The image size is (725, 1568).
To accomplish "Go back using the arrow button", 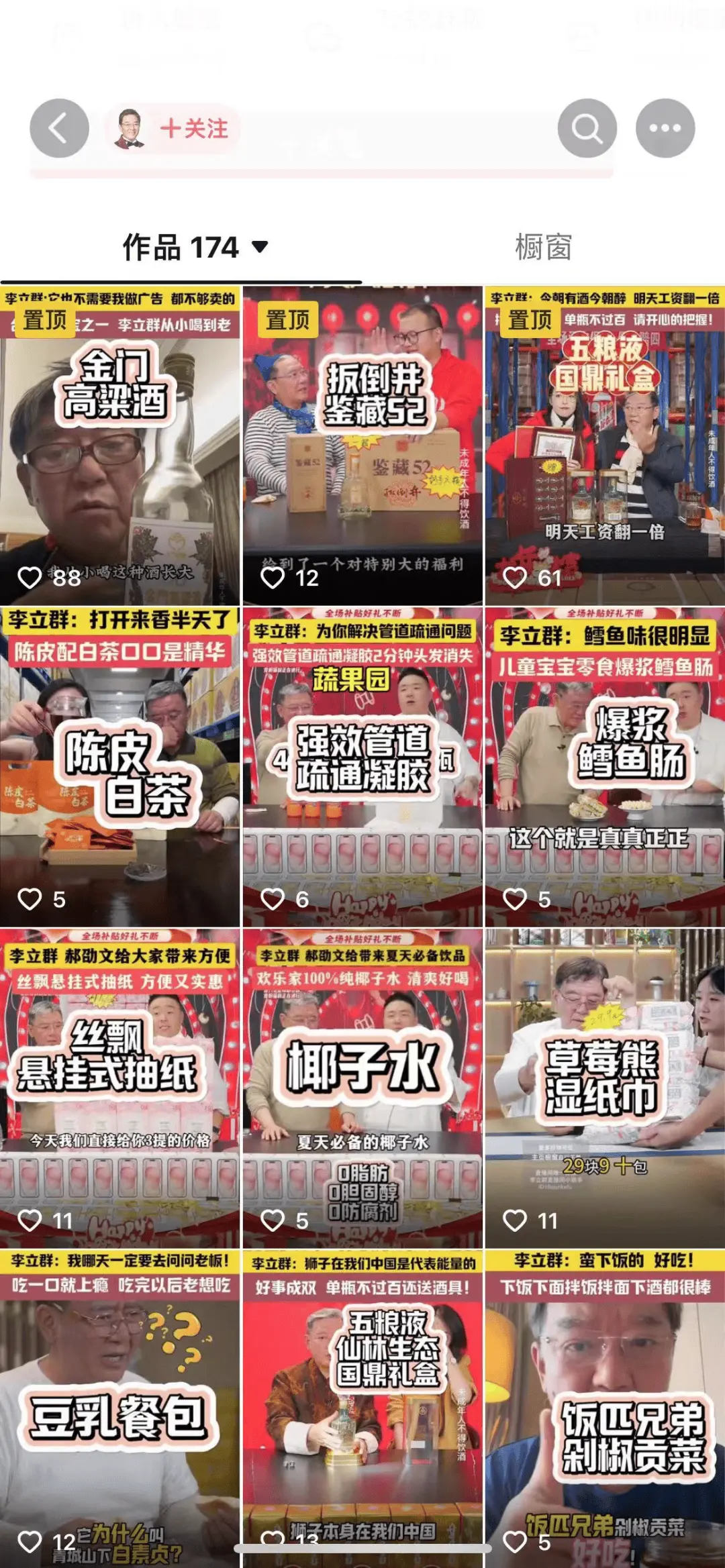I will tap(59, 128).
